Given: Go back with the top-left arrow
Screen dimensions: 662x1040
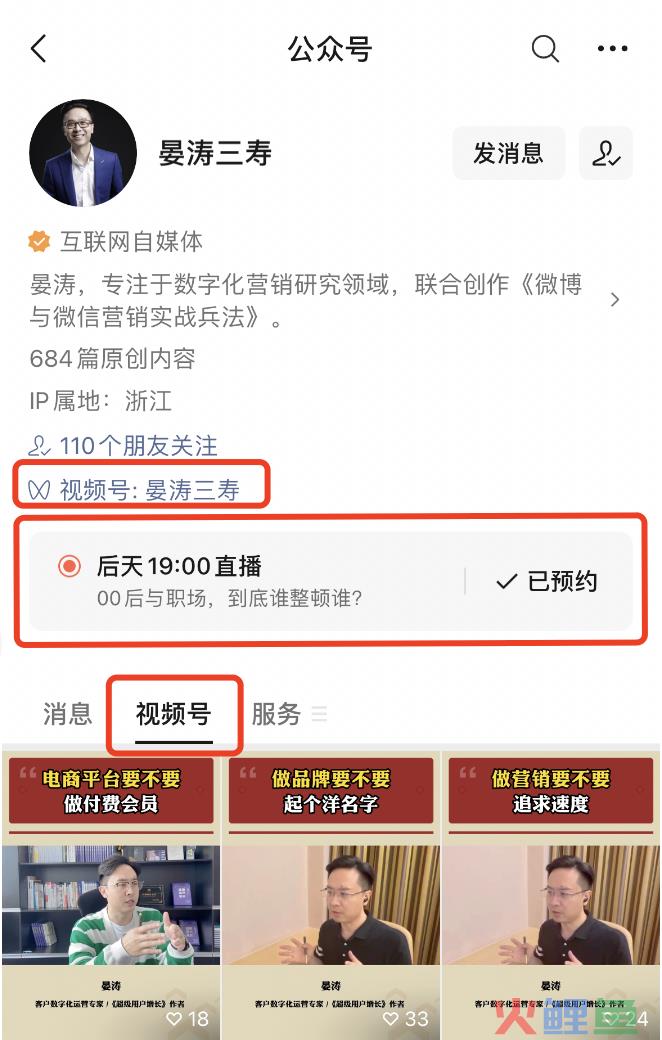Looking at the screenshot, I should click(38, 49).
